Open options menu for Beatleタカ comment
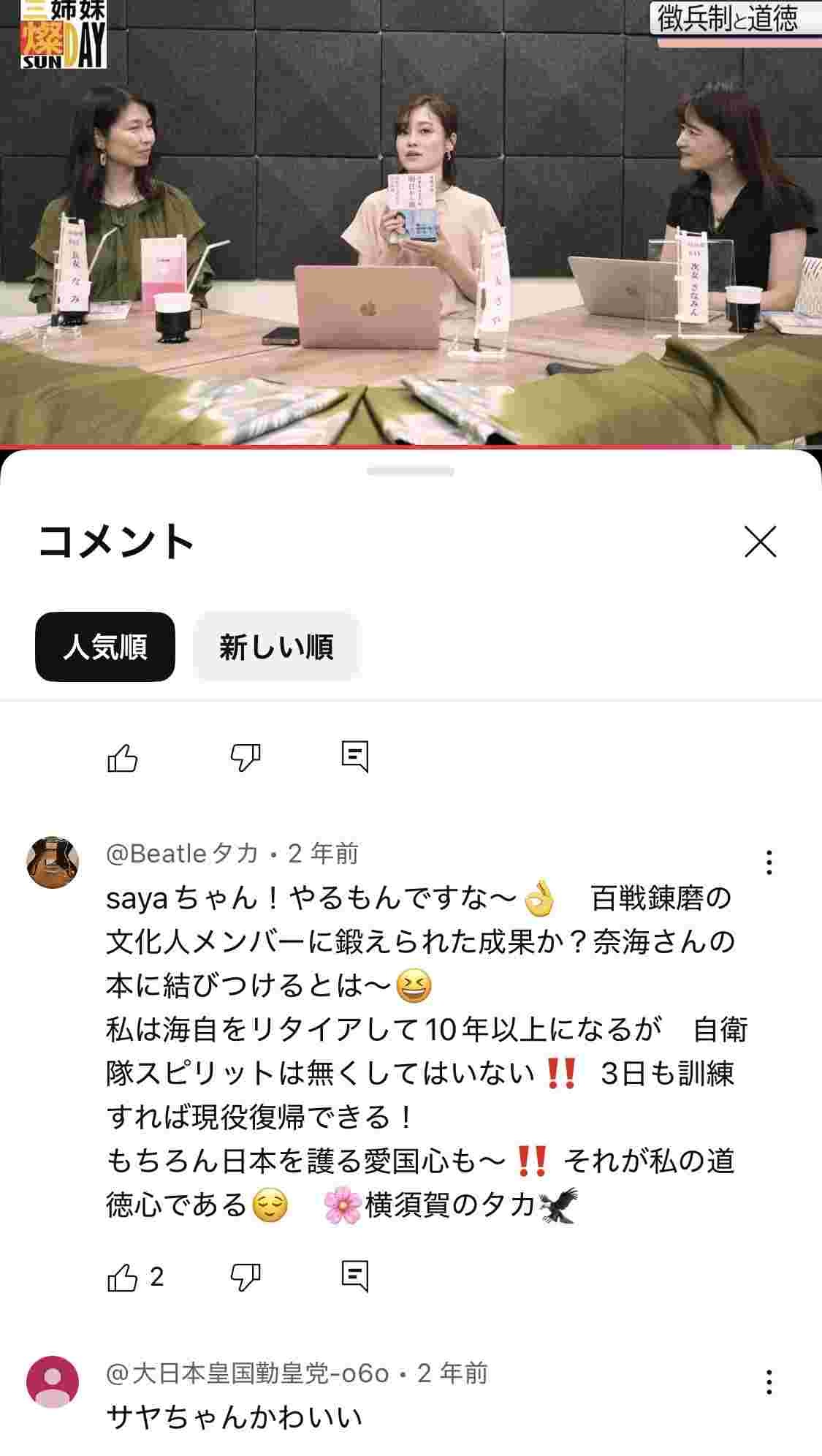Viewport: 822px width, 1456px height. pos(769,862)
